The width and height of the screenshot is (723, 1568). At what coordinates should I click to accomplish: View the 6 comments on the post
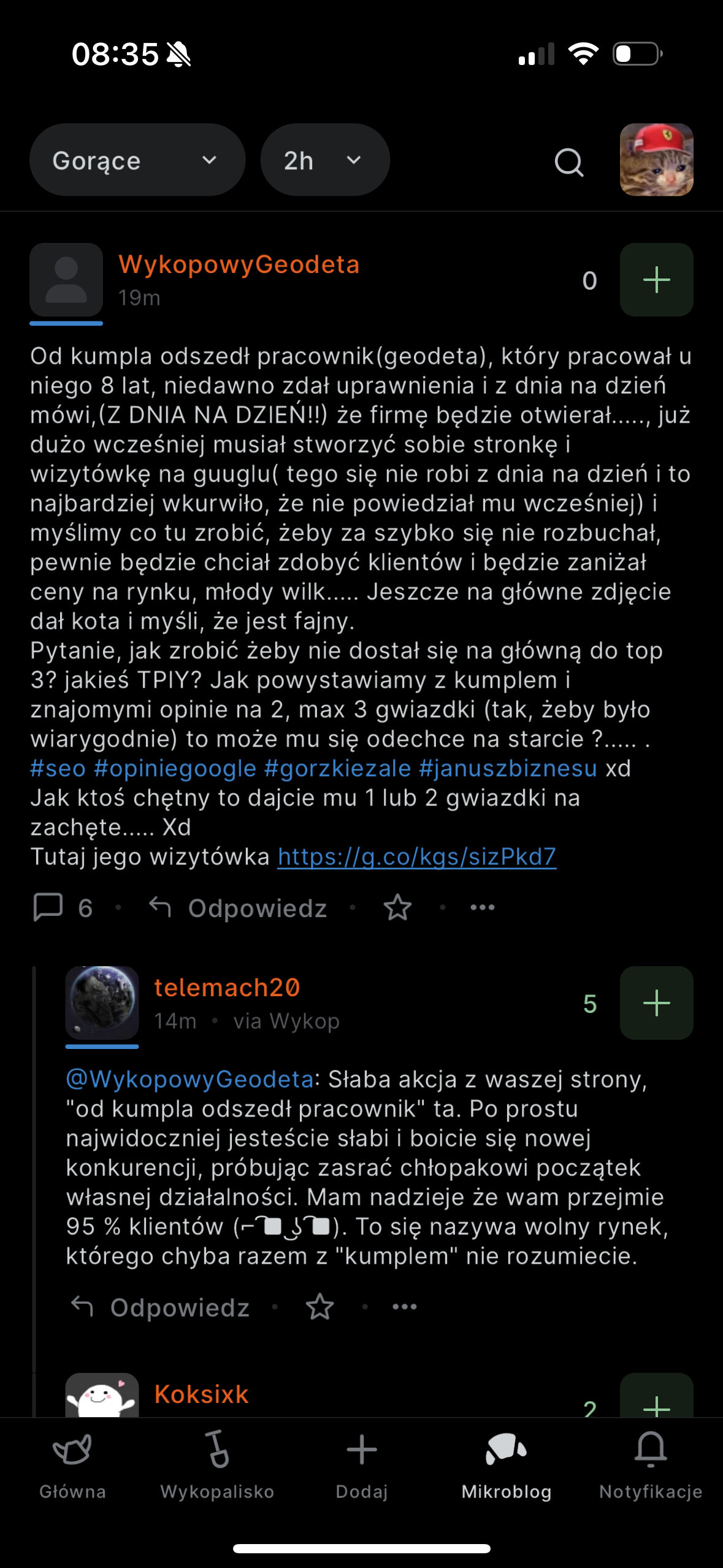[x=63, y=908]
